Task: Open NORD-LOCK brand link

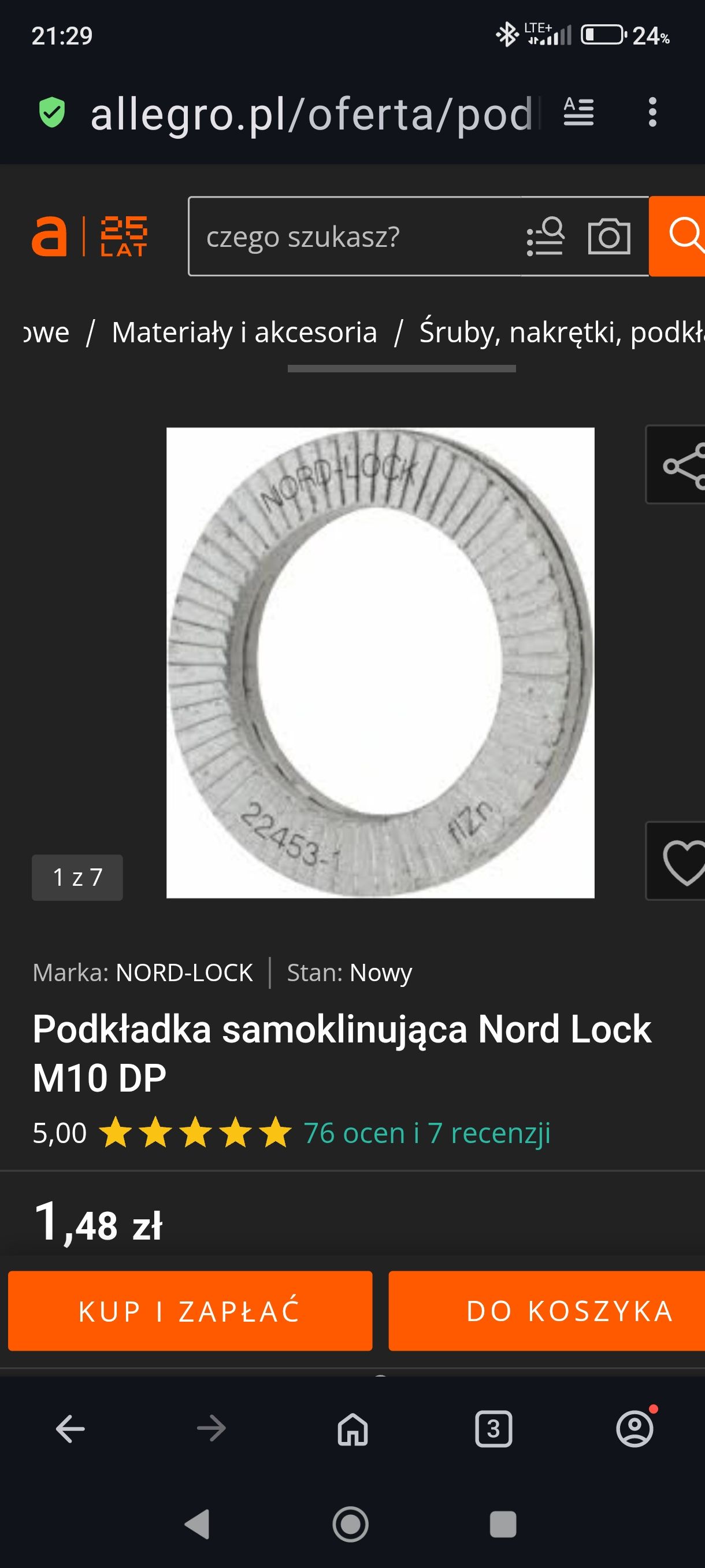Action: click(x=184, y=972)
